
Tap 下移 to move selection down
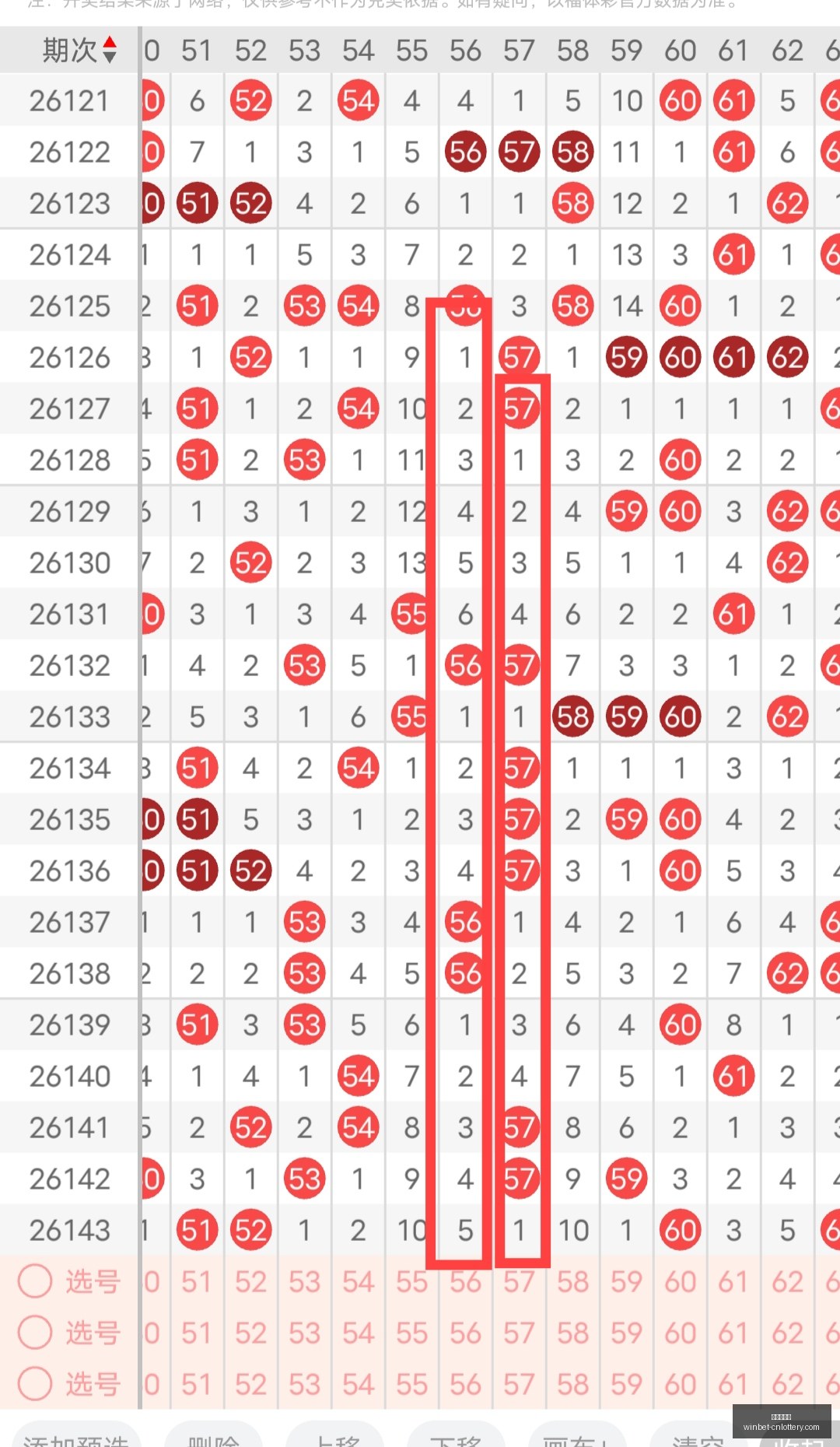tap(457, 1438)
